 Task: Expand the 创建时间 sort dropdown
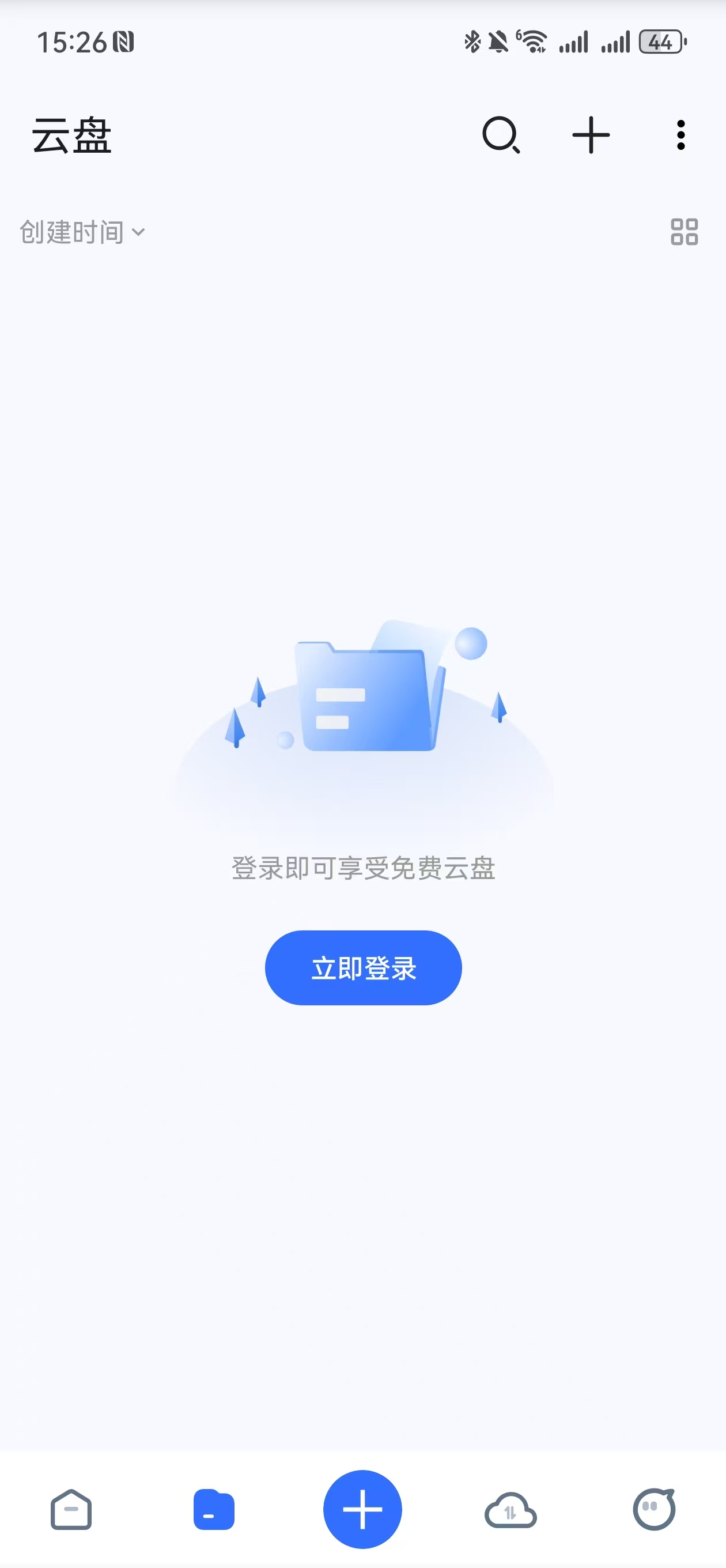pos(82,232)
